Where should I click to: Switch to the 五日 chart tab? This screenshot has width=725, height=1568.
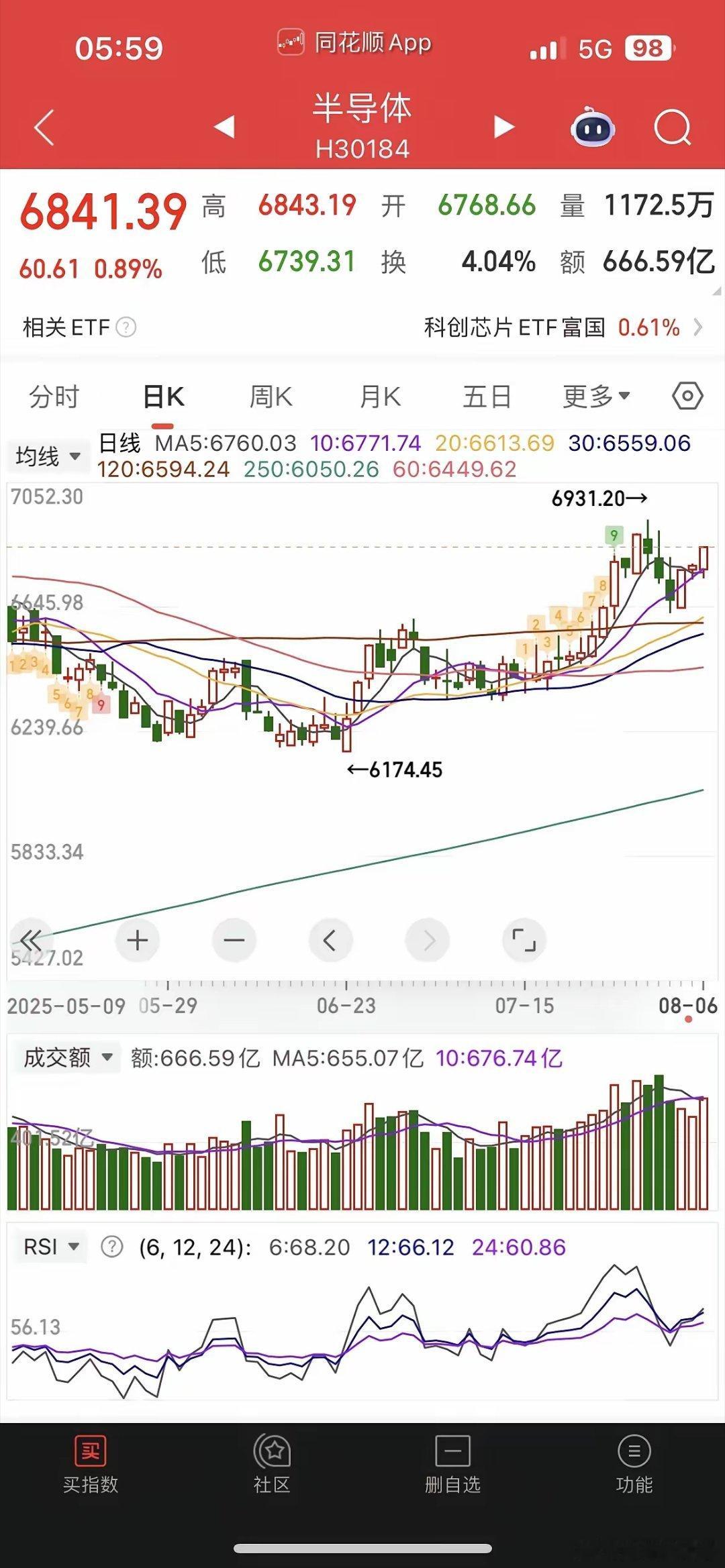coord(487,397)
